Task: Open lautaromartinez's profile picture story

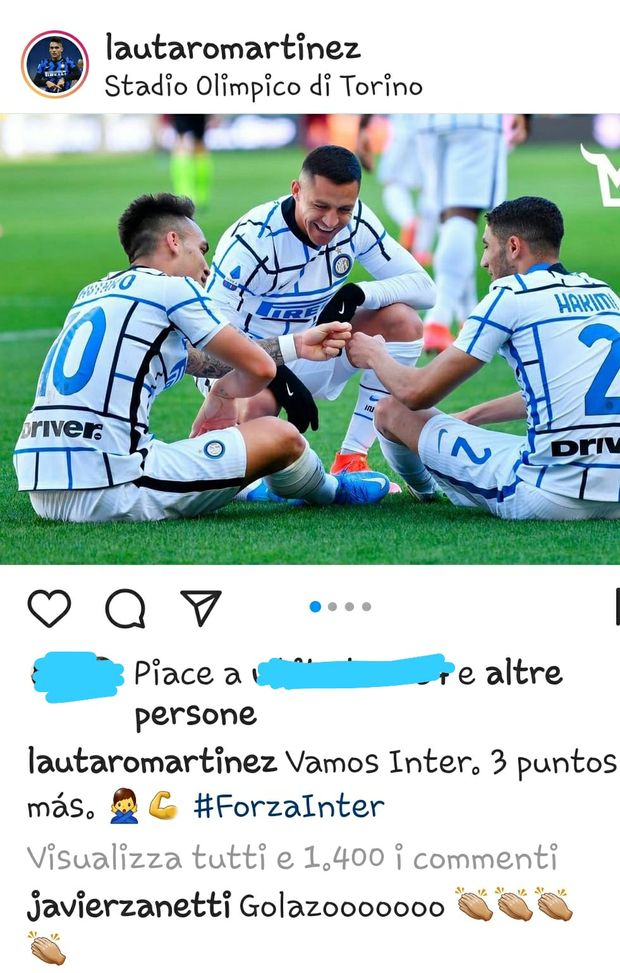Action: coord(54,64)
